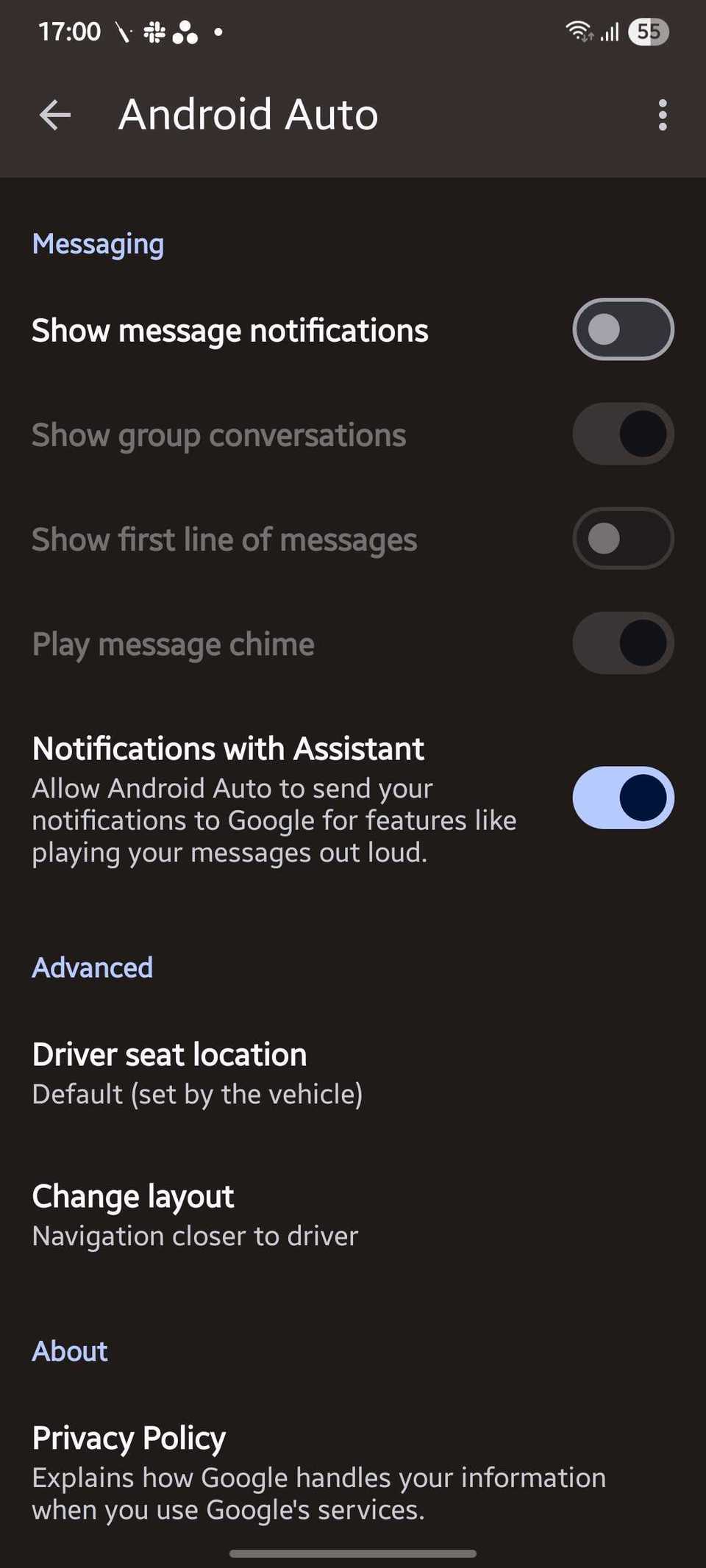This screenshot has height=1568, width=706.
Task: Tap the back arrow in the title bar
Action: (x=54, y=115)
